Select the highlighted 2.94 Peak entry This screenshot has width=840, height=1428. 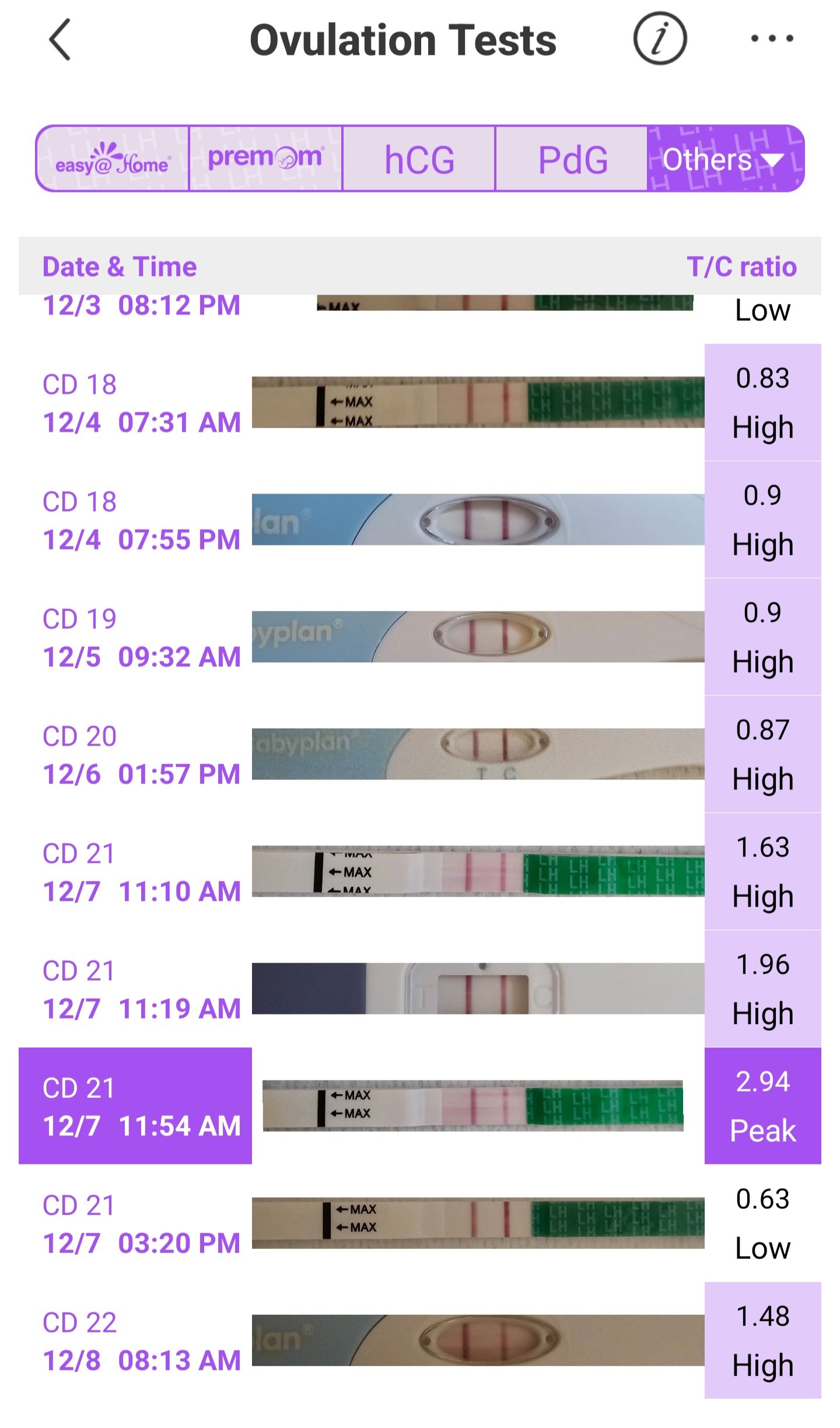(763, 1105)
